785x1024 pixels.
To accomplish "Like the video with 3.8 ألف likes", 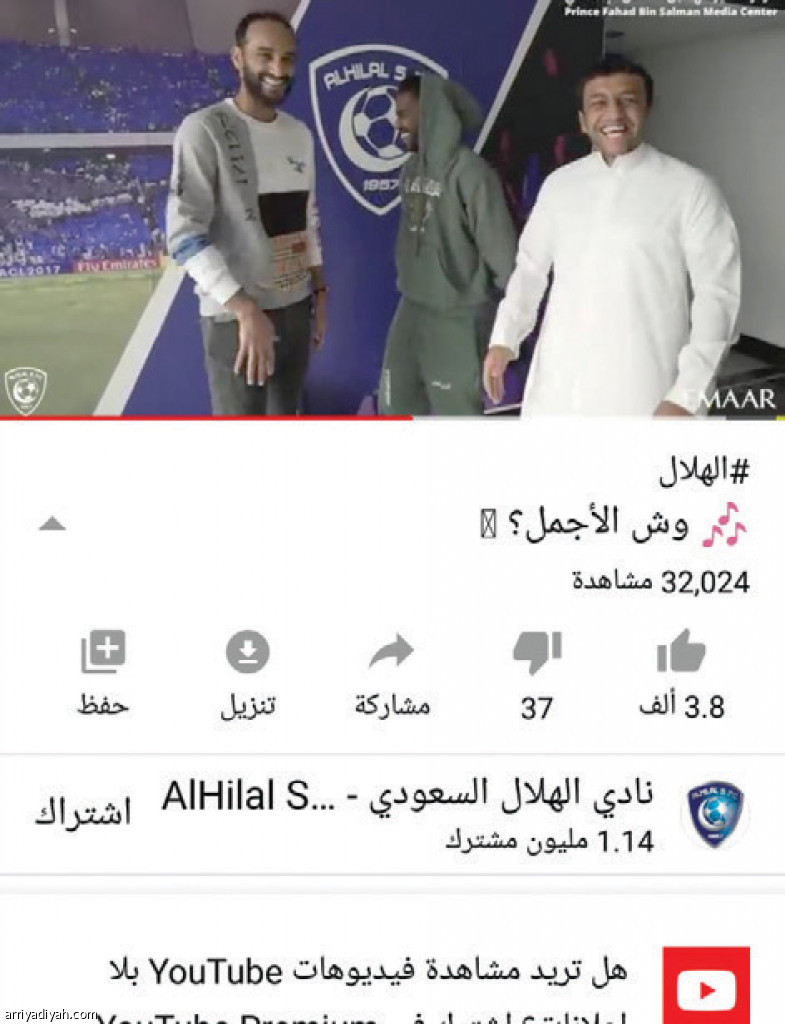I will (x=682, y=654).
